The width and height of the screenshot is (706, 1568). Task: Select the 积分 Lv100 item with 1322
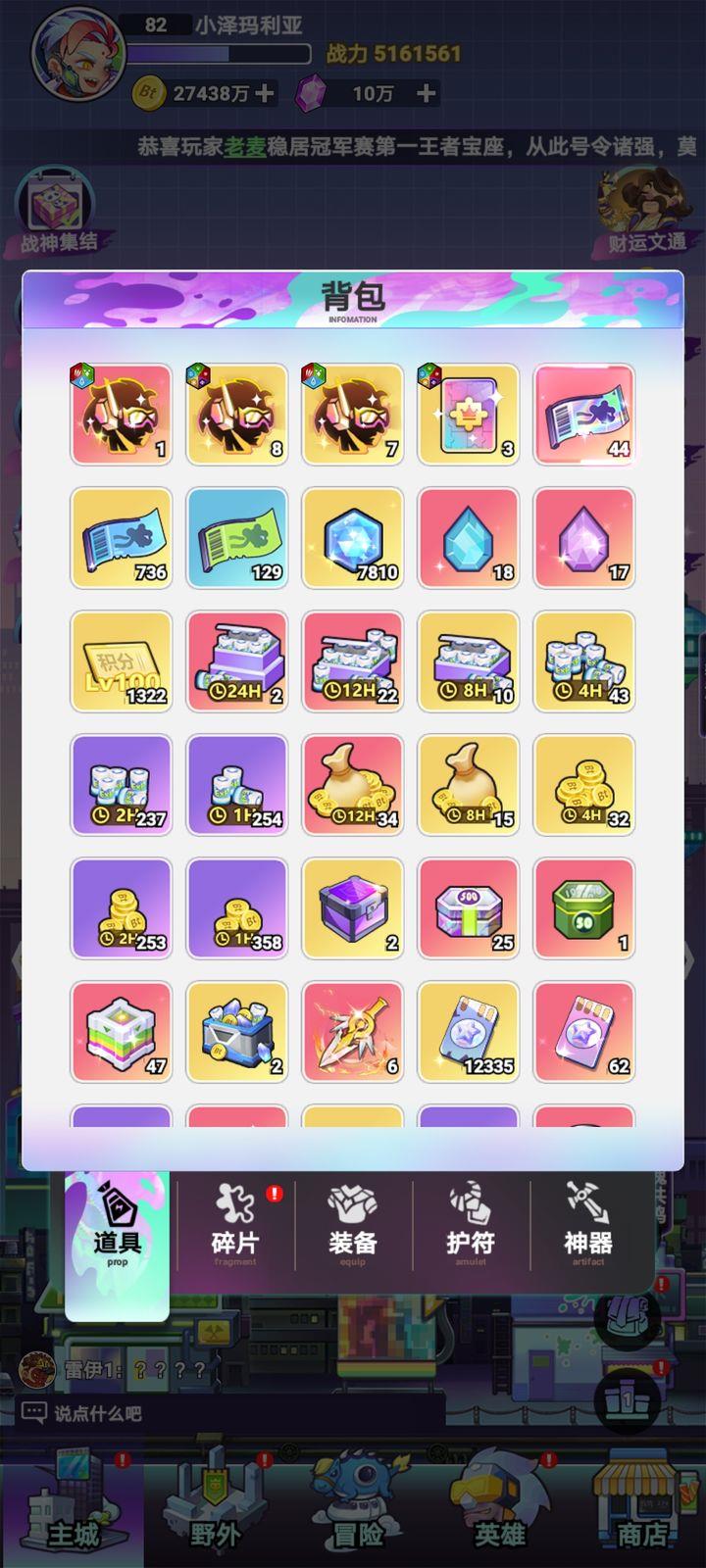[x=122, y=661]
